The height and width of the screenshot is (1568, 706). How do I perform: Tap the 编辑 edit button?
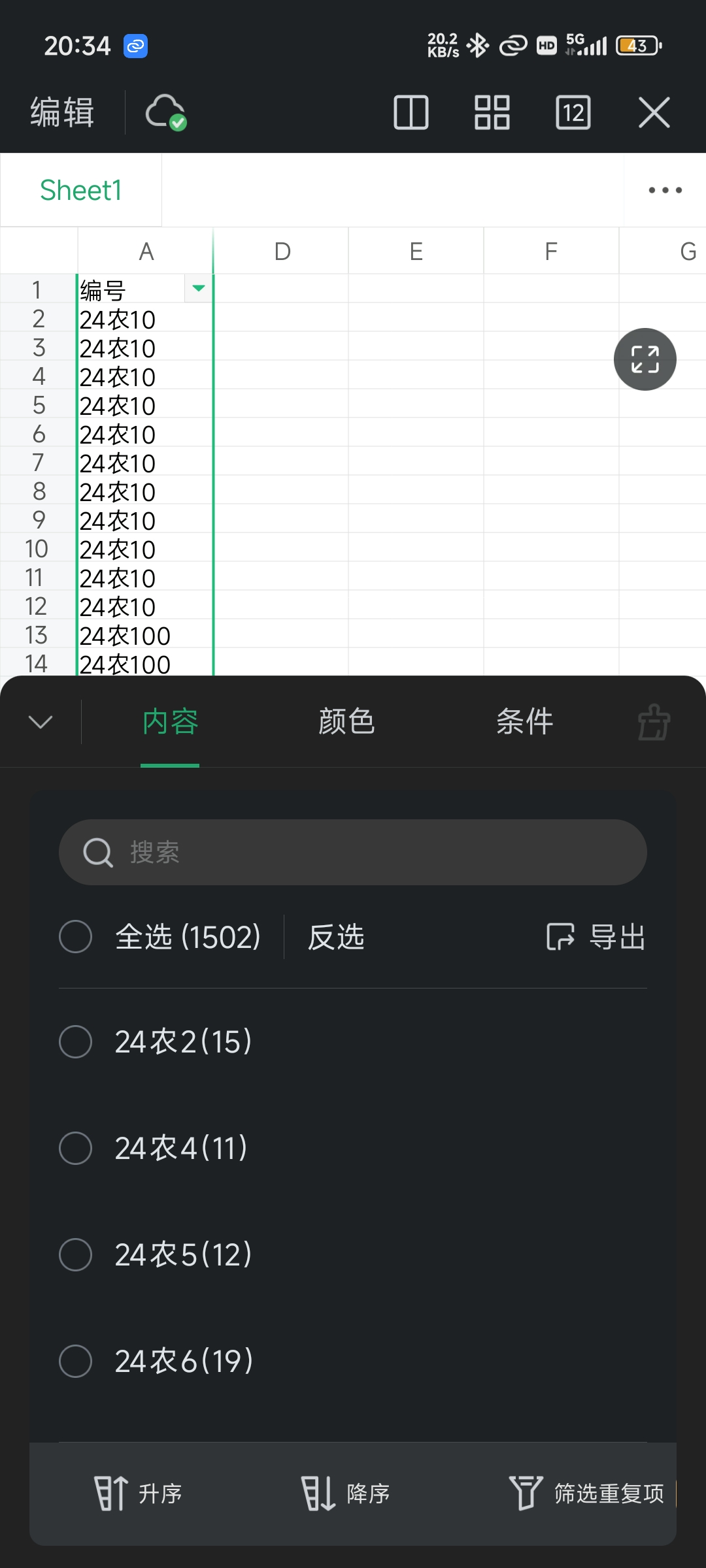coord(62,112)
